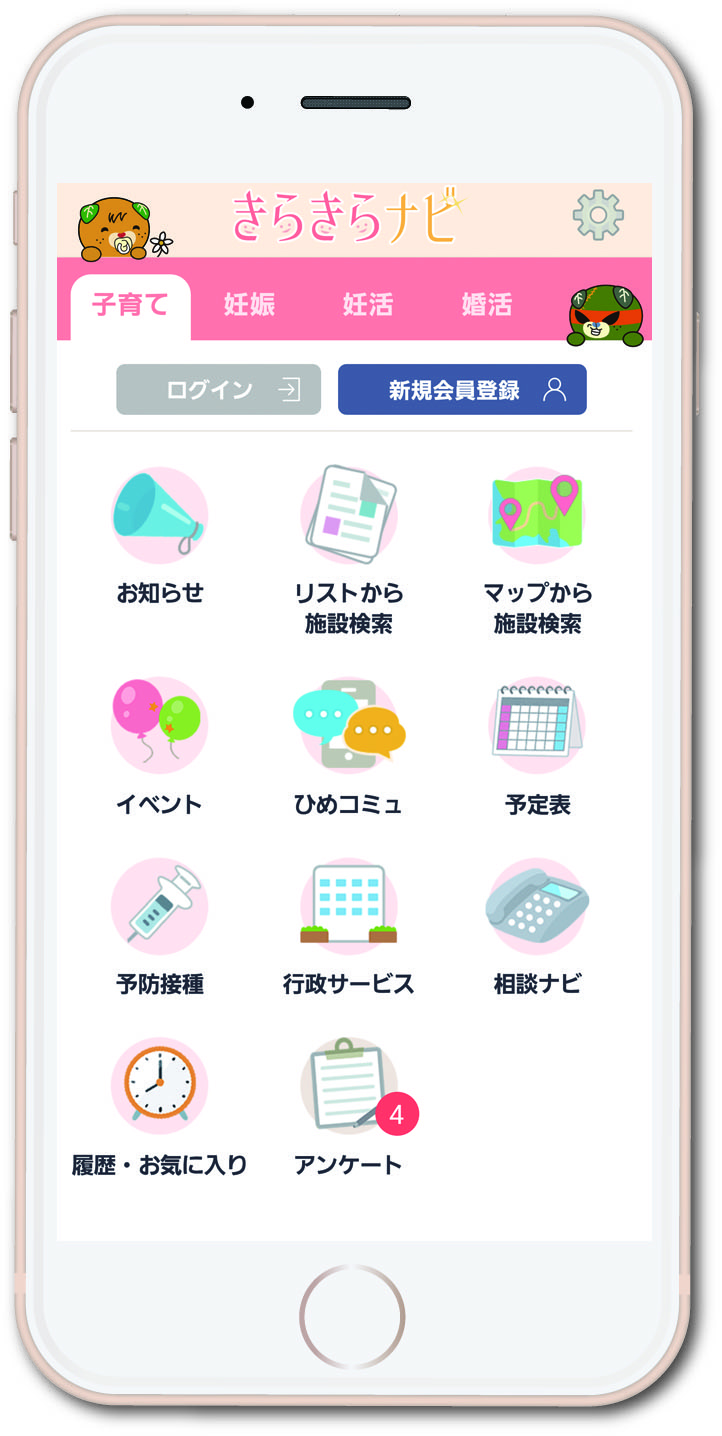The width and height of the screenshot is (722, 1436).
Task: Open the イベント section
Action: [159, 747]
